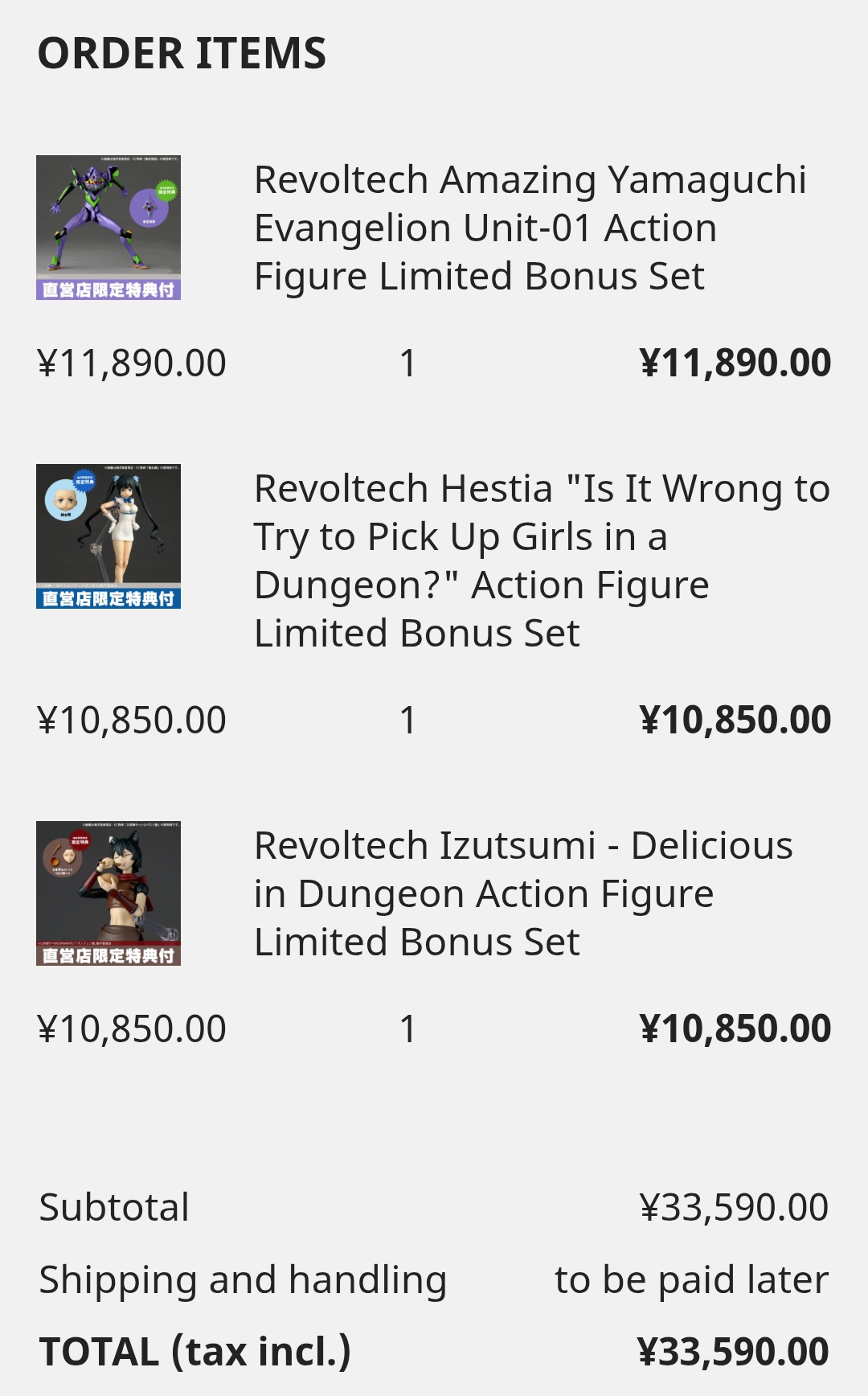Open the Hestia figure product image
The image size is (868, 1396).
108,536
